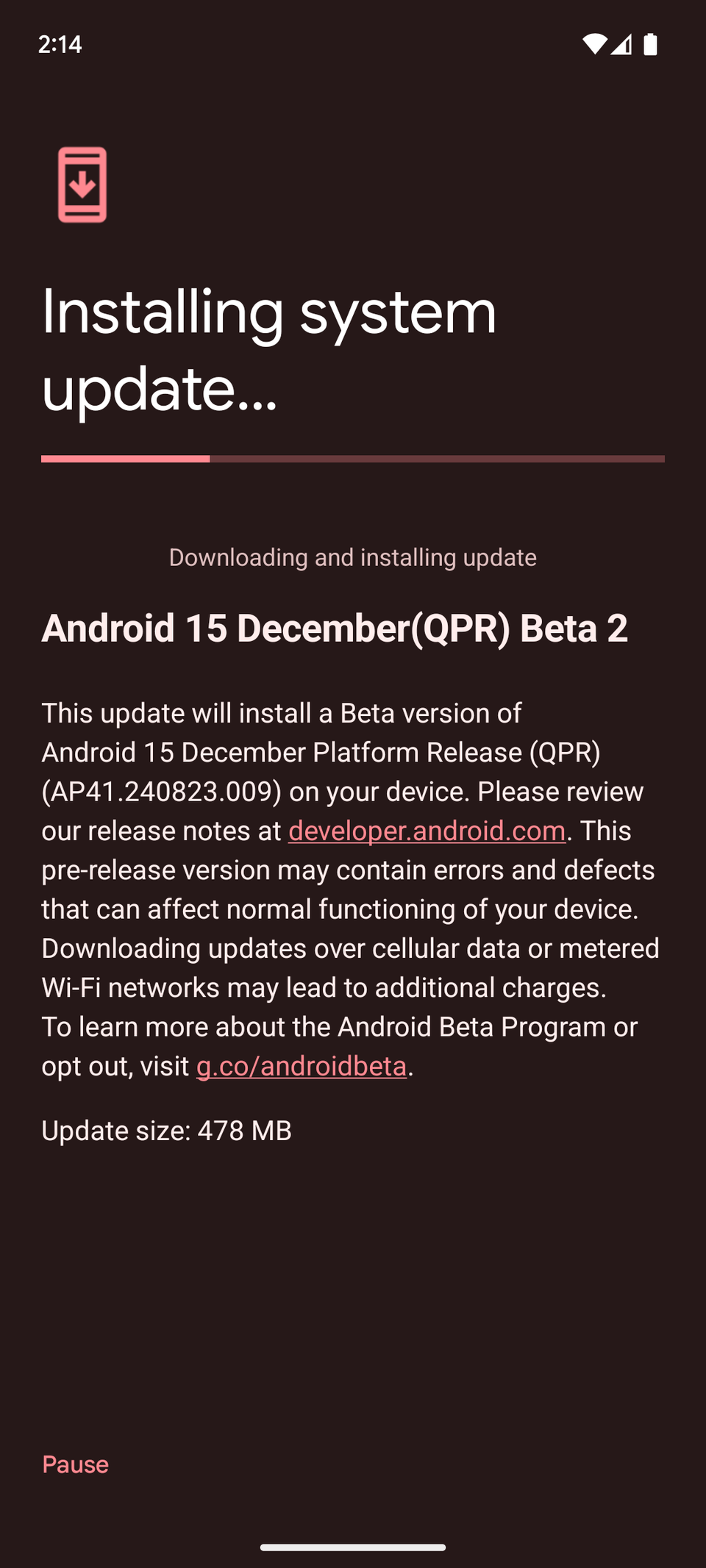706x1568 pixels.
Task: Pause the update download
Action: 74,1464
